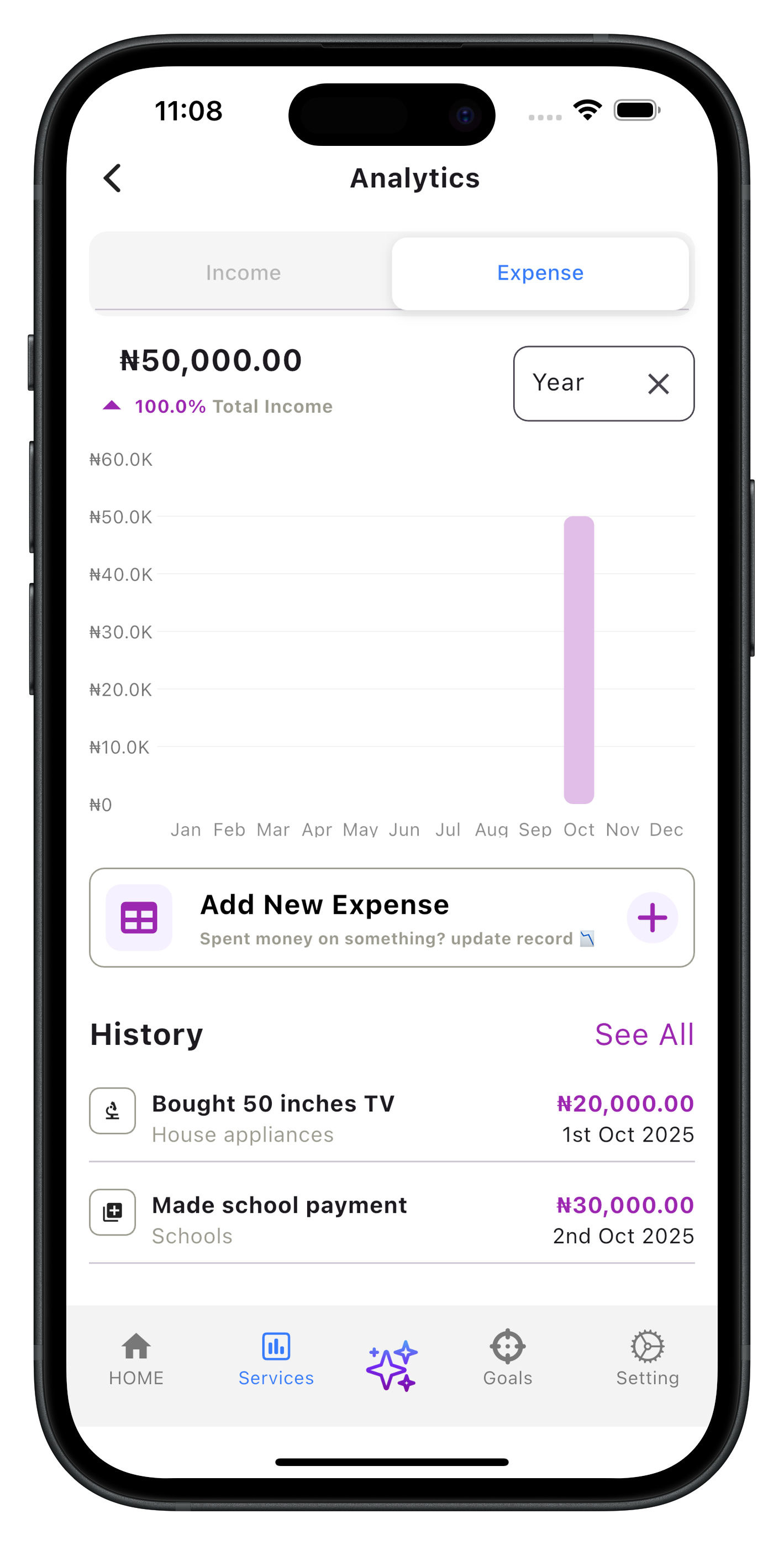
Task: See all history transactions
Action: click(x=644, y=1034)
